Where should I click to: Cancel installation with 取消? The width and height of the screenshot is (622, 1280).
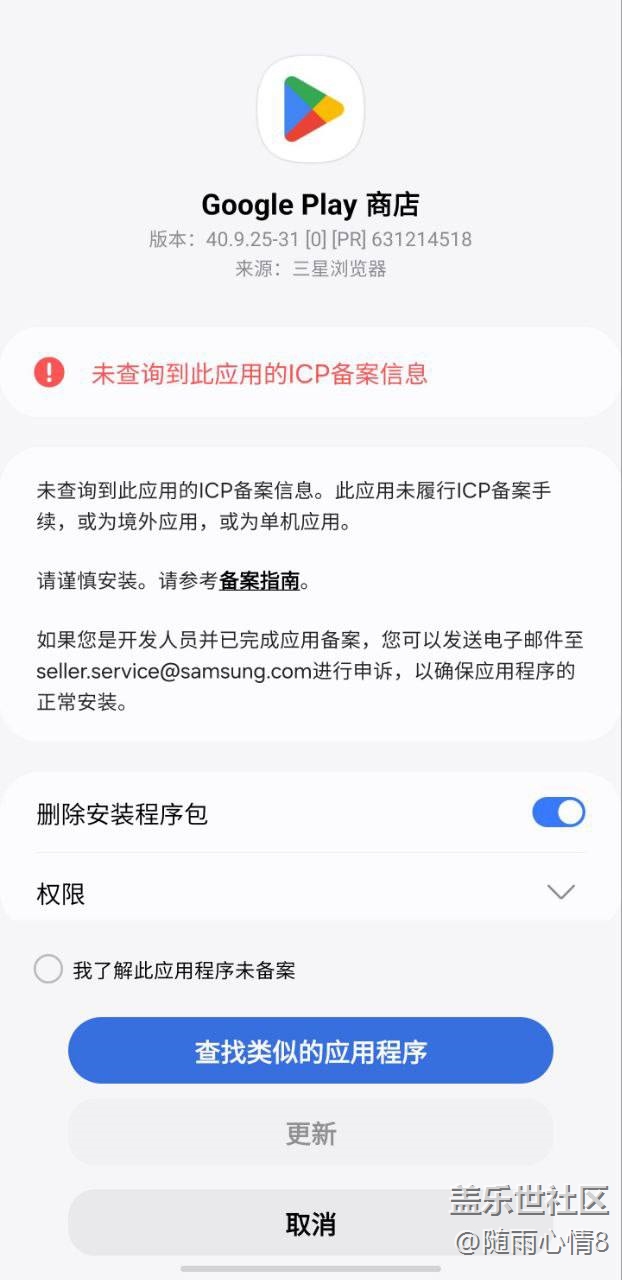coord(310,1223)
